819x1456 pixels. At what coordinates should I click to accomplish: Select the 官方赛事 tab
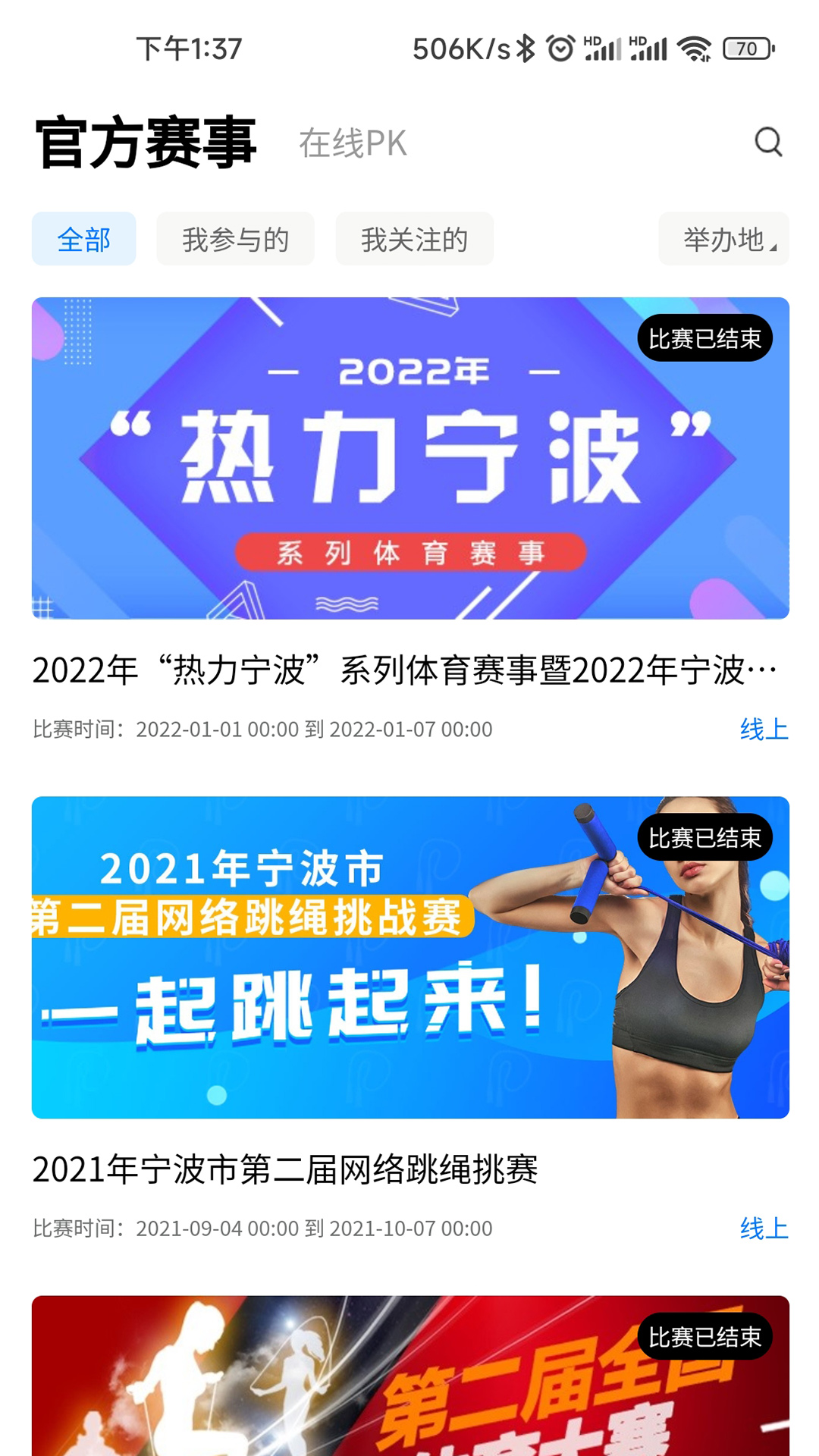coord(146,140)
